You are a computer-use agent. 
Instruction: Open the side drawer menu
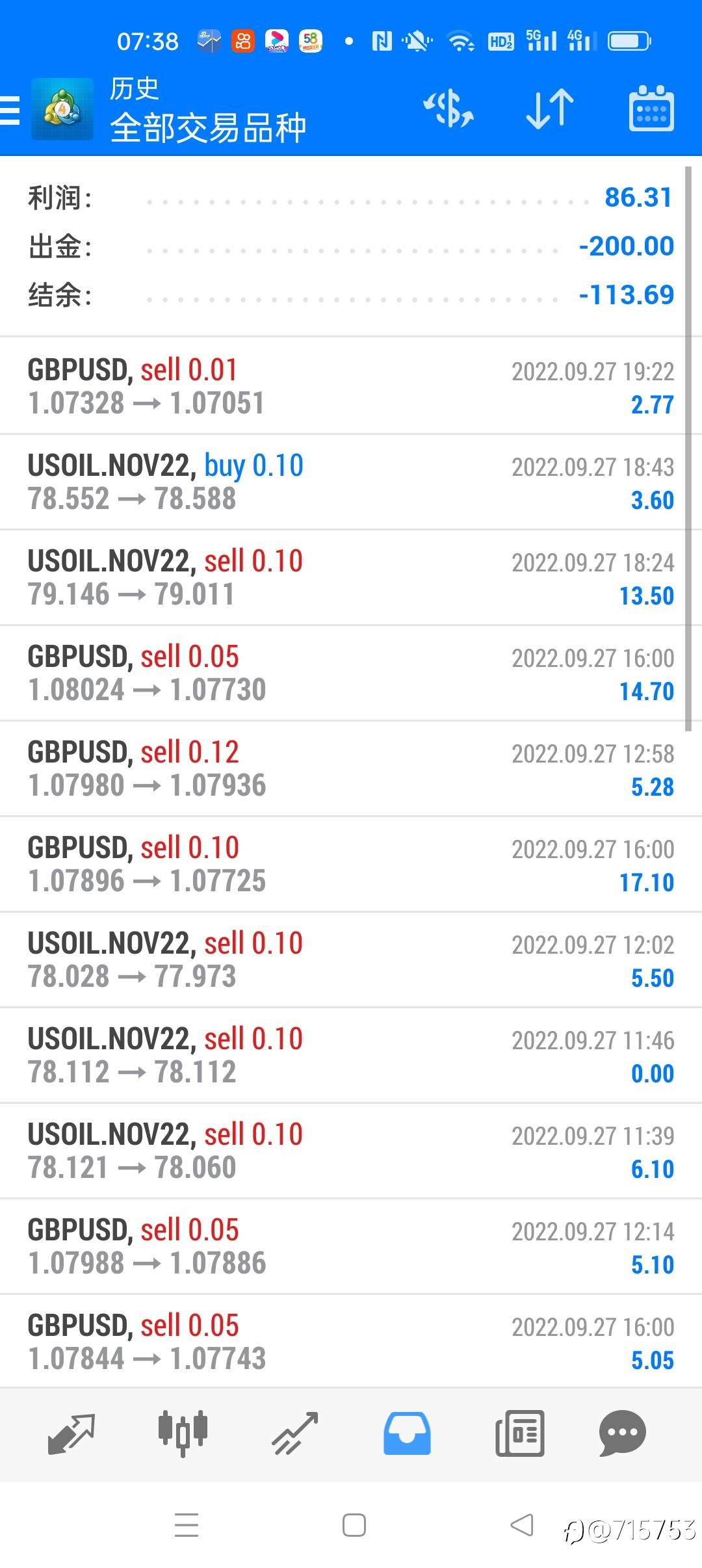tap(12, 109)
